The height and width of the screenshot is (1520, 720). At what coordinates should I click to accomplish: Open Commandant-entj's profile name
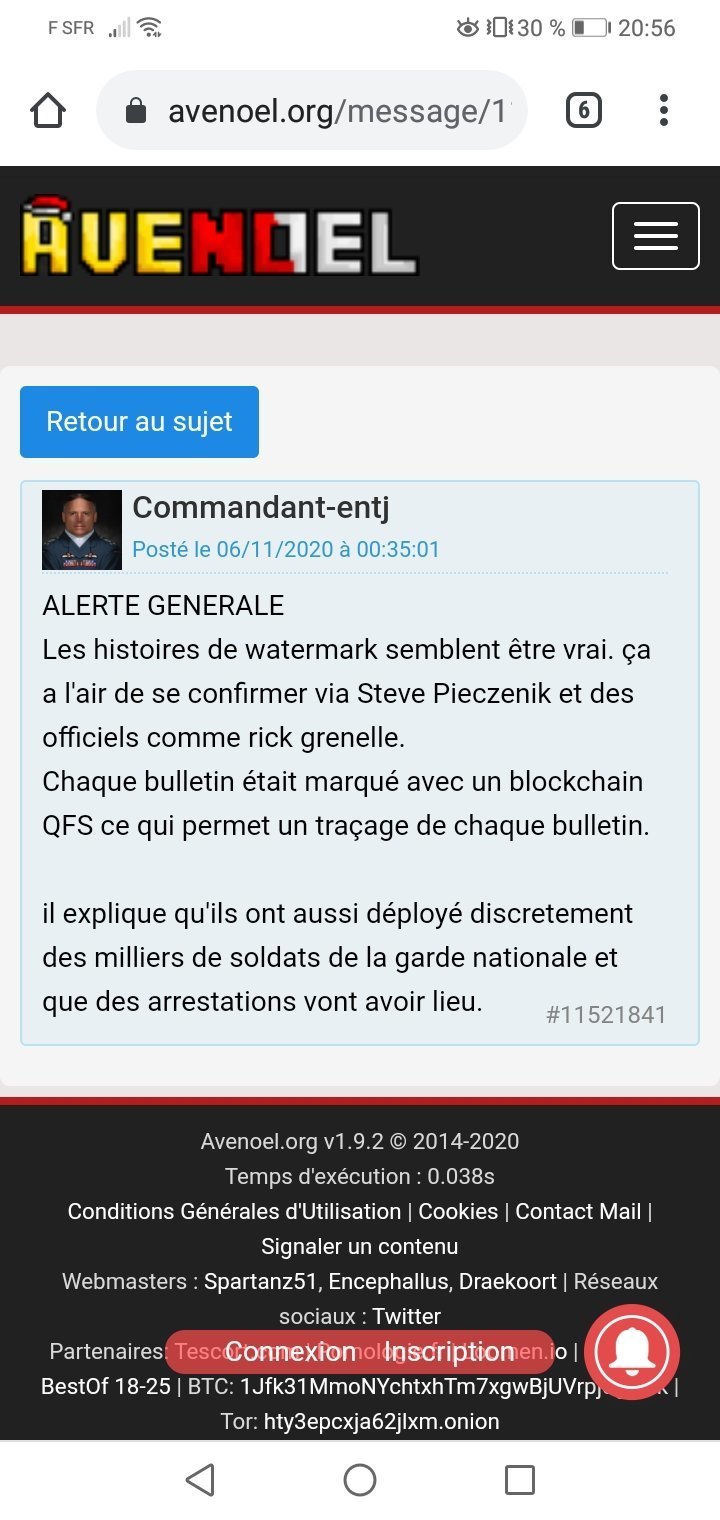tap(261, 508)
